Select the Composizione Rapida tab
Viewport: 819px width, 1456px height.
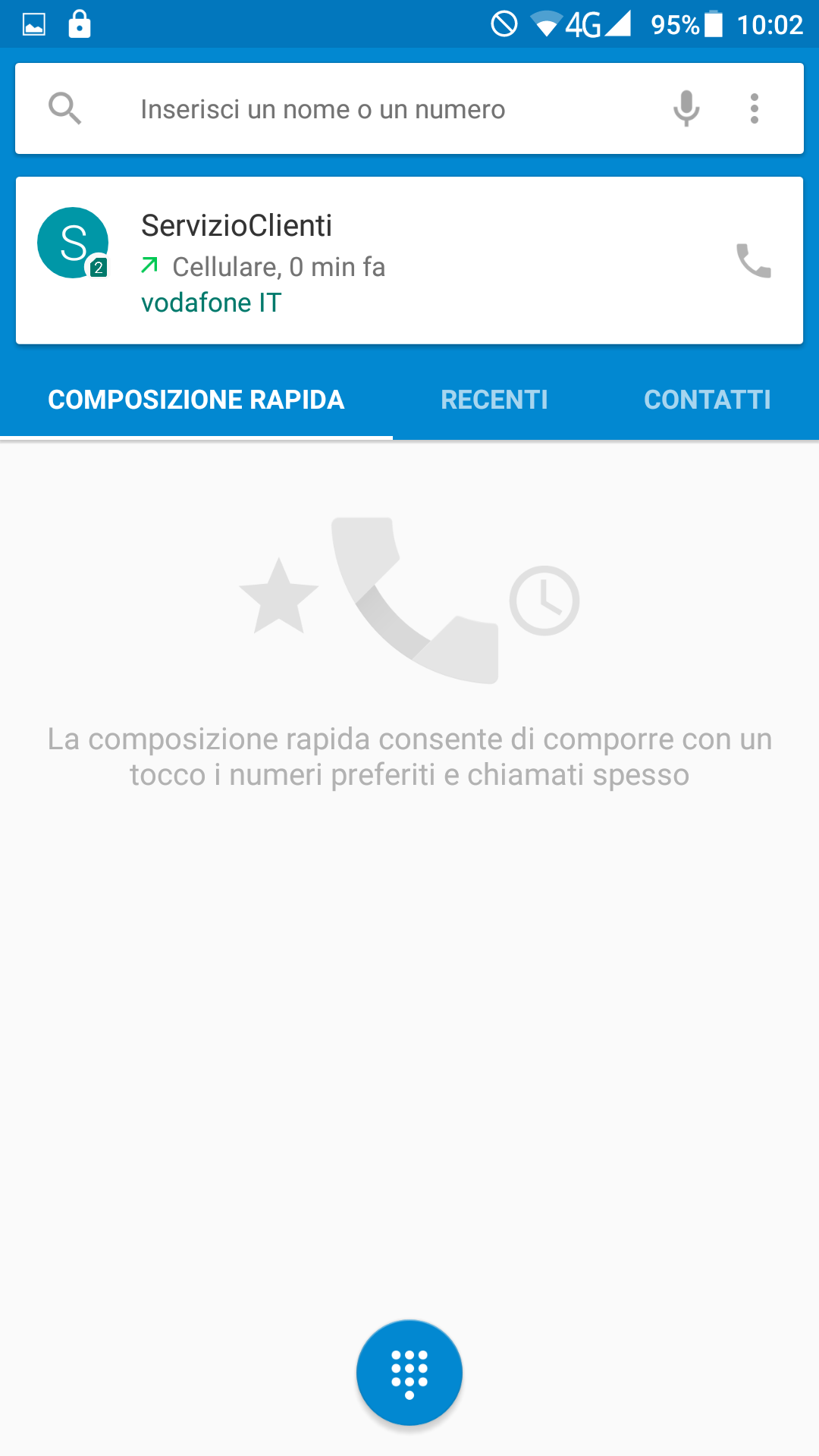click(x=196, y=400)
